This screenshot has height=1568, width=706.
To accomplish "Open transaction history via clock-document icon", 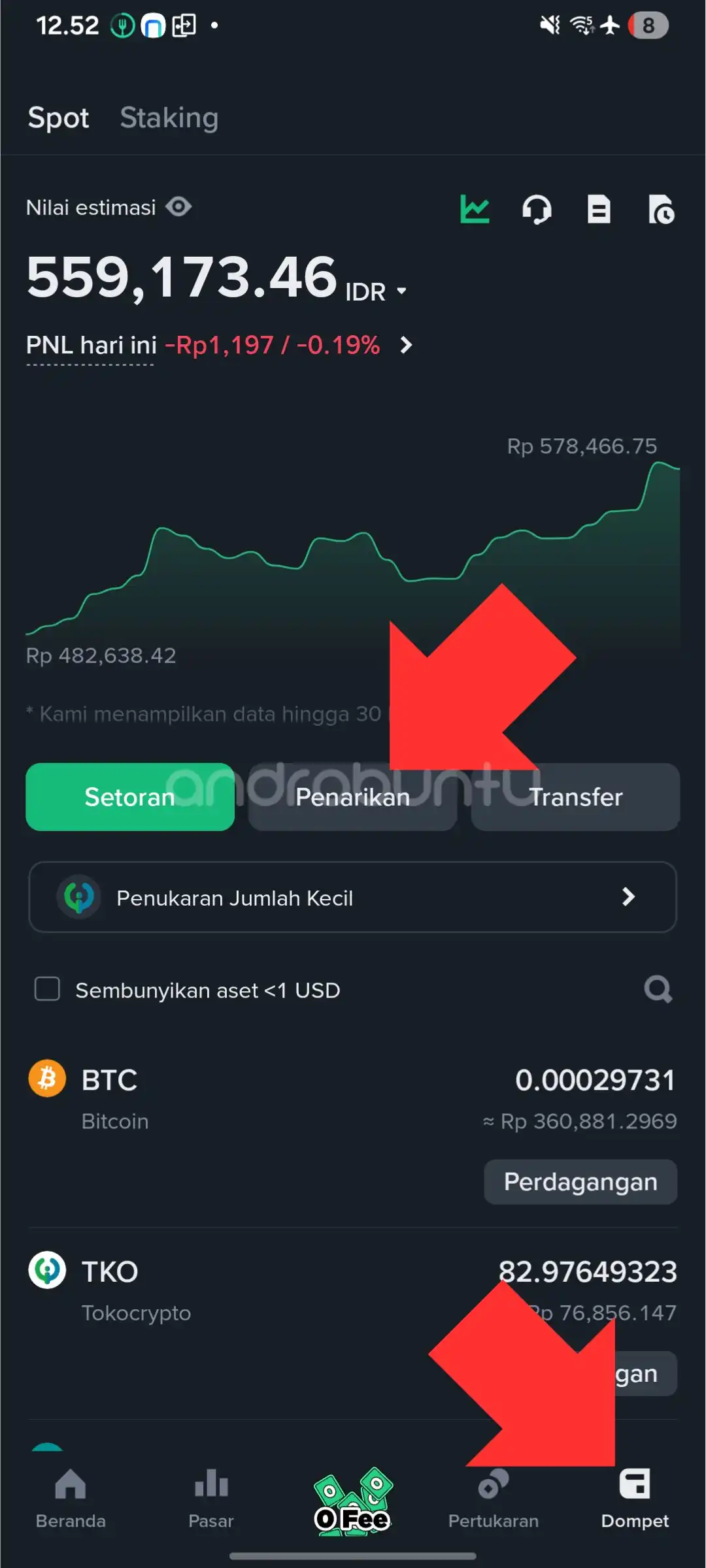I will [662, 210].
